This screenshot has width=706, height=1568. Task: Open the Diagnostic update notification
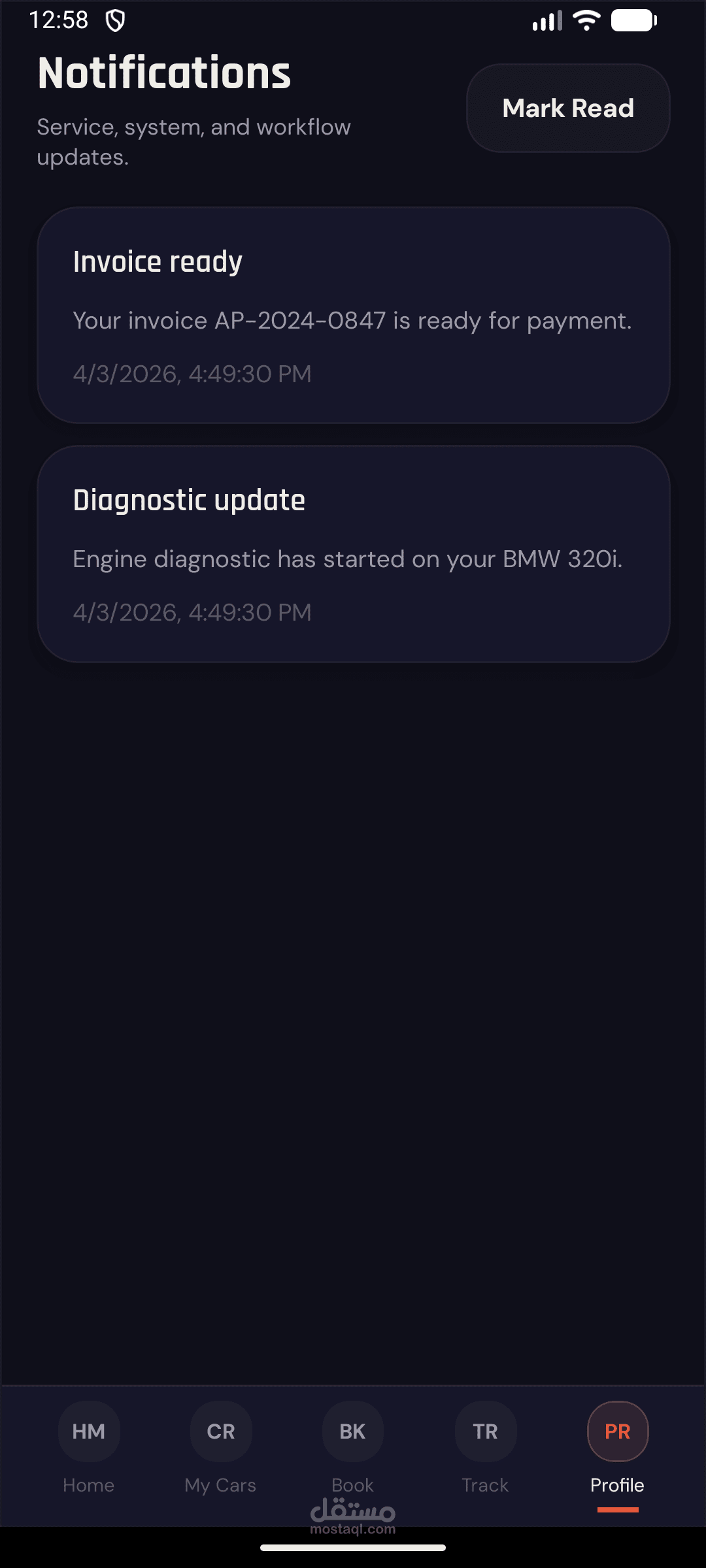(x=353, y=555)
